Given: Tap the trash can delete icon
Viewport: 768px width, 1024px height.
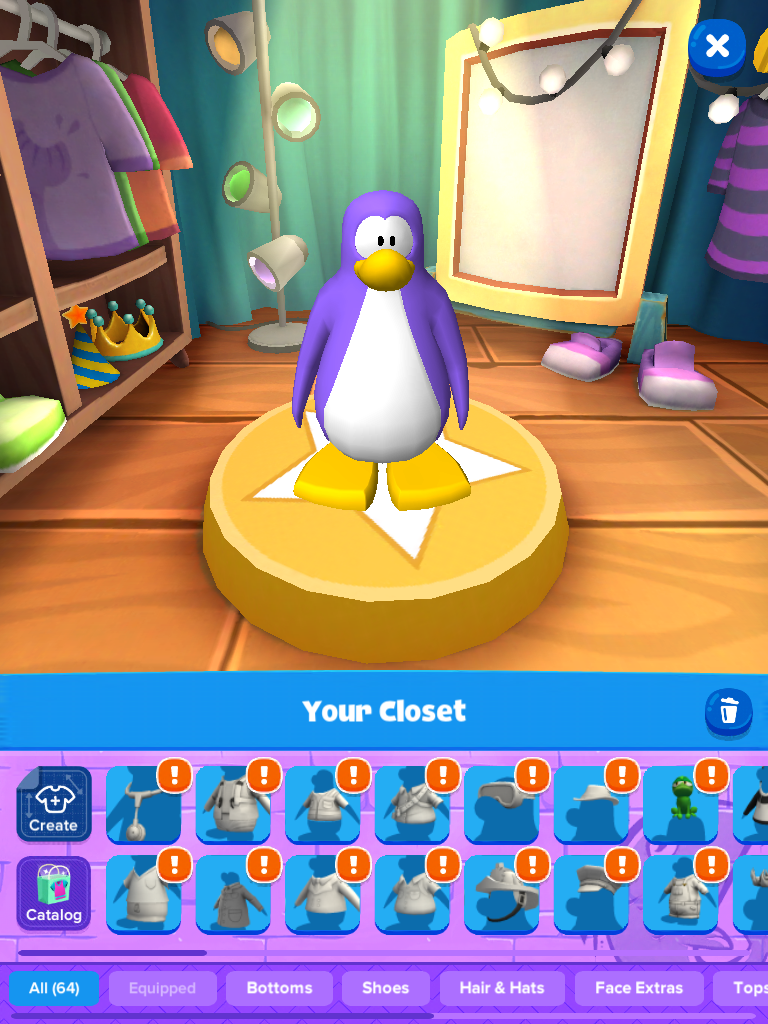Looking at the screenshot, I should (729, 711).
